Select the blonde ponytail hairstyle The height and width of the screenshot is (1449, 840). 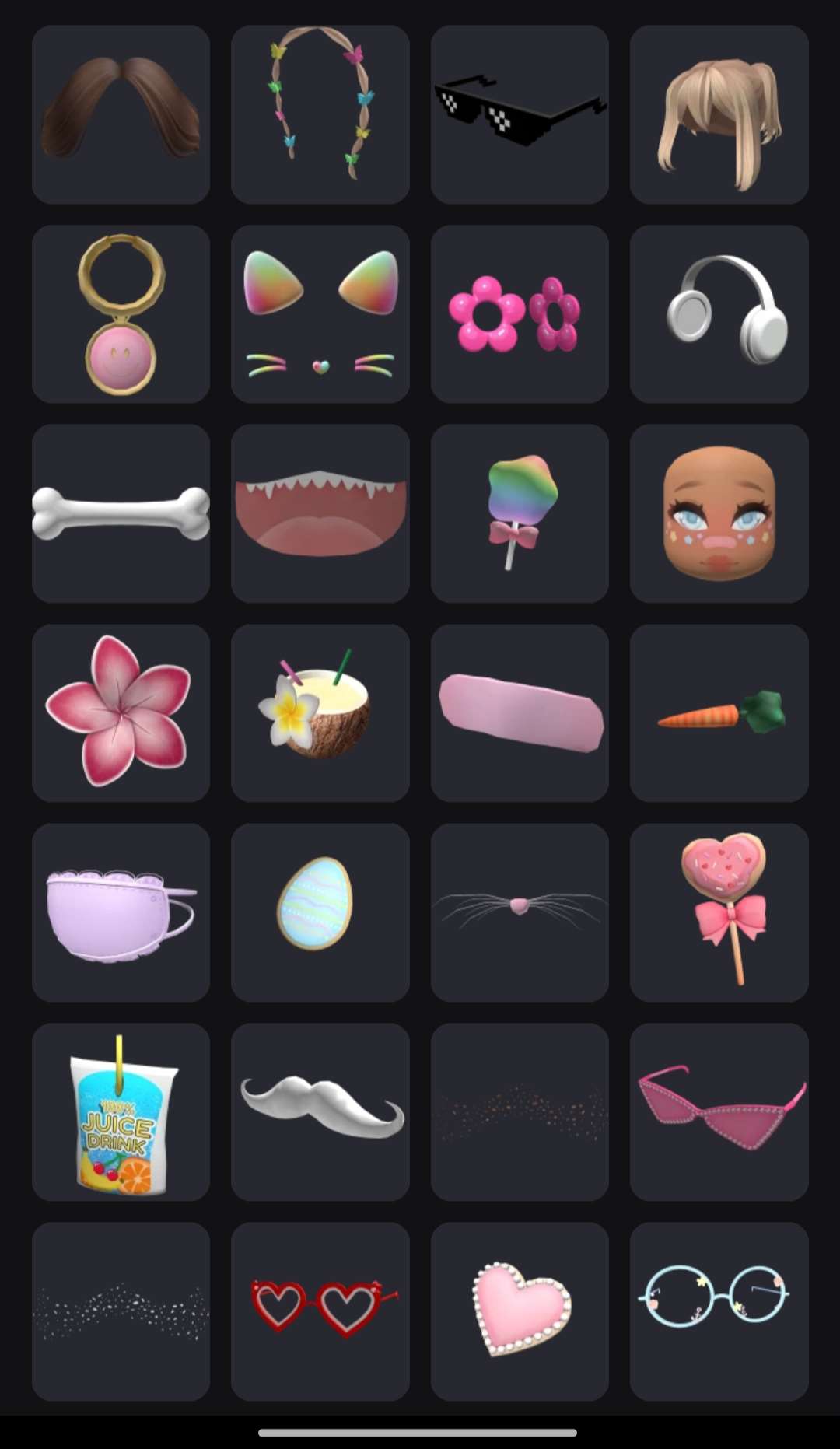pyautogui.click(x=719, y=114)
